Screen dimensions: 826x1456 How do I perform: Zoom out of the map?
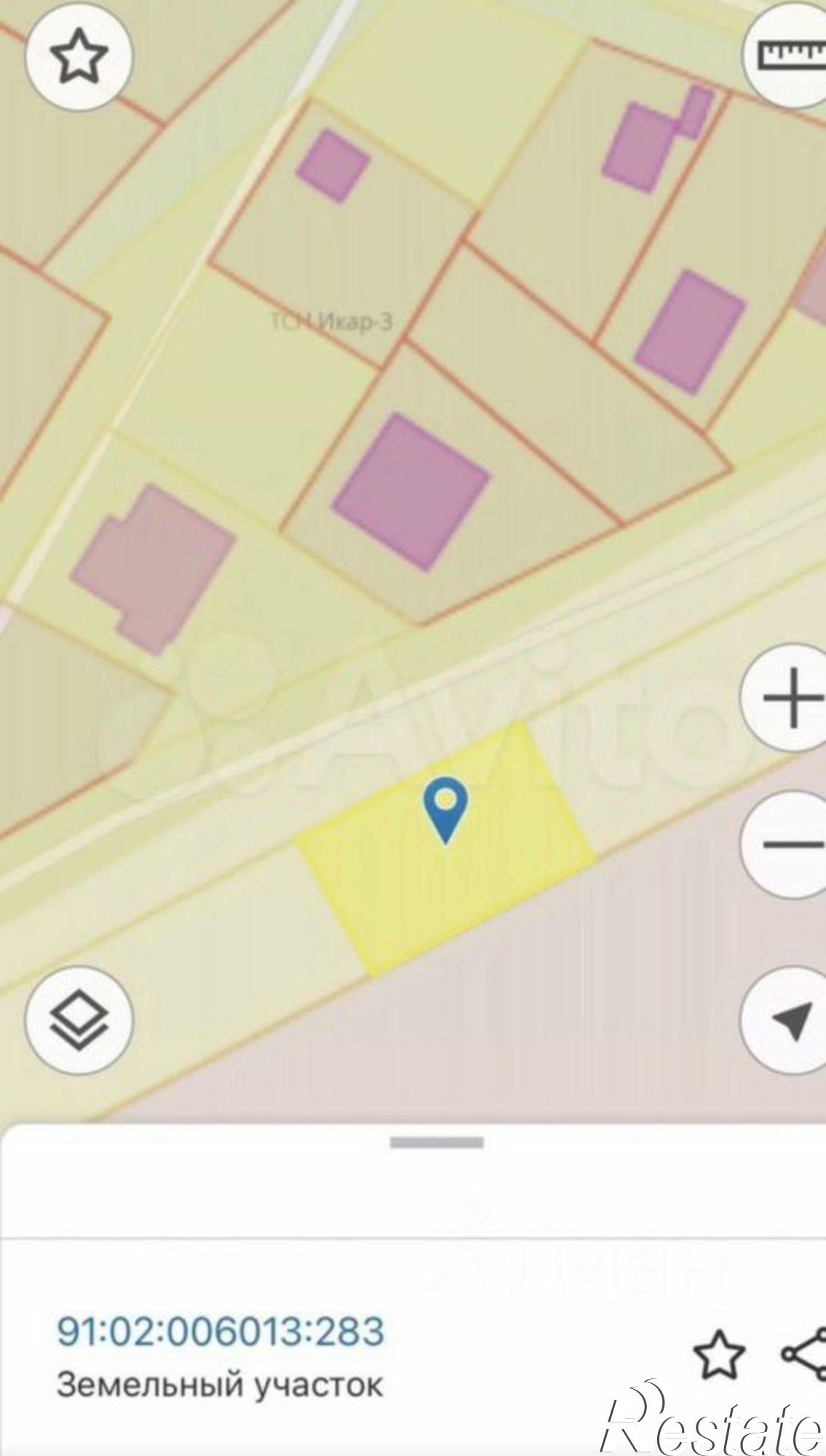pos(791,844)
